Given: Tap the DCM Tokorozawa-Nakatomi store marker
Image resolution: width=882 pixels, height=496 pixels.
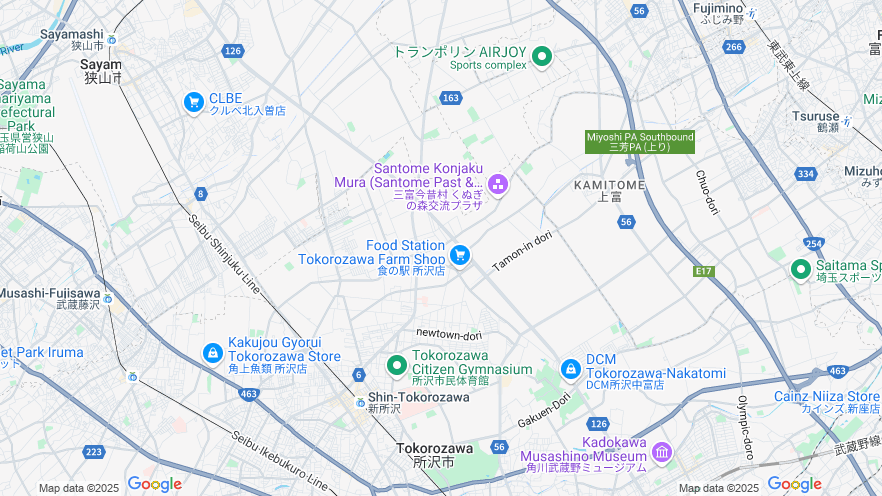Looking at the screenshot, I should (571, 370).
